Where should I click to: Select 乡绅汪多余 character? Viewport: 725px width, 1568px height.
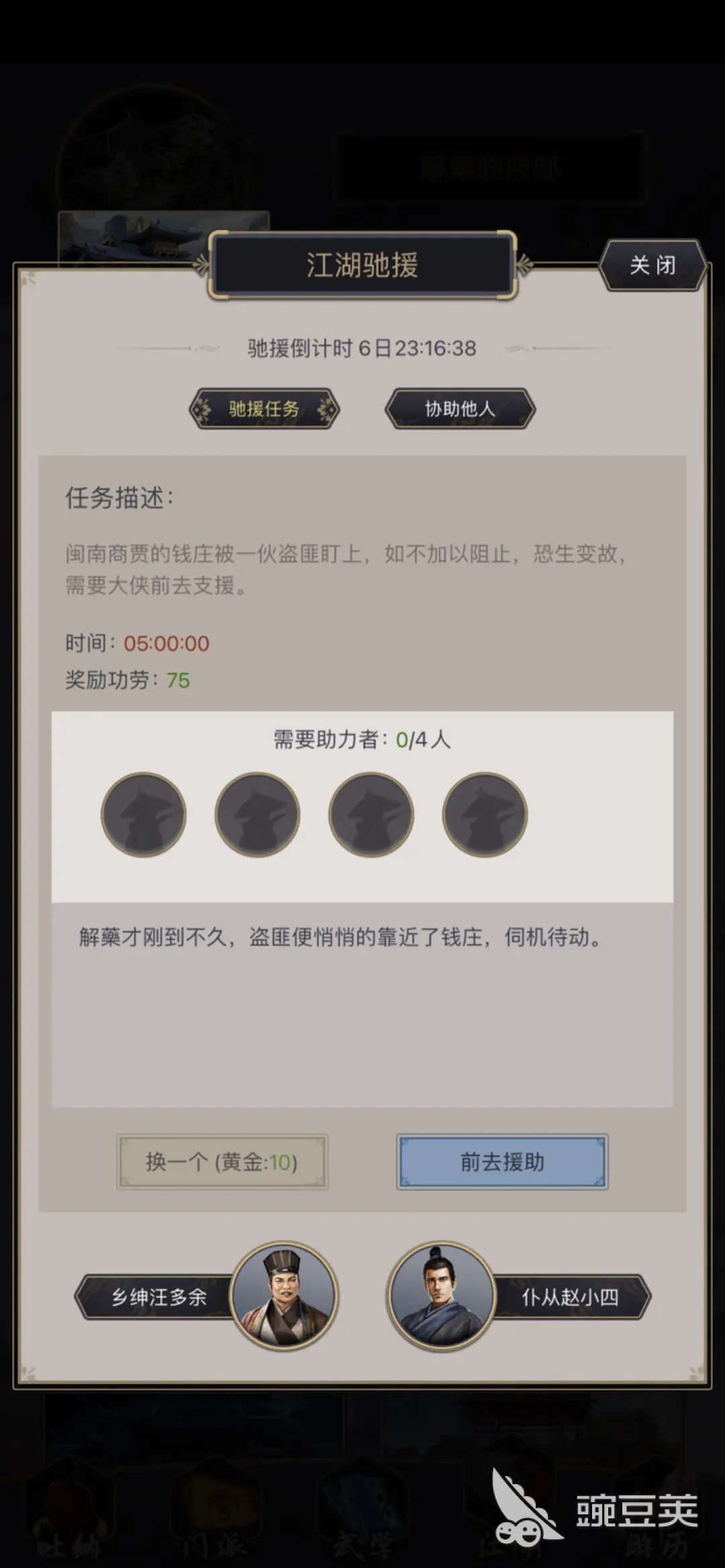tap(283, 1296)
